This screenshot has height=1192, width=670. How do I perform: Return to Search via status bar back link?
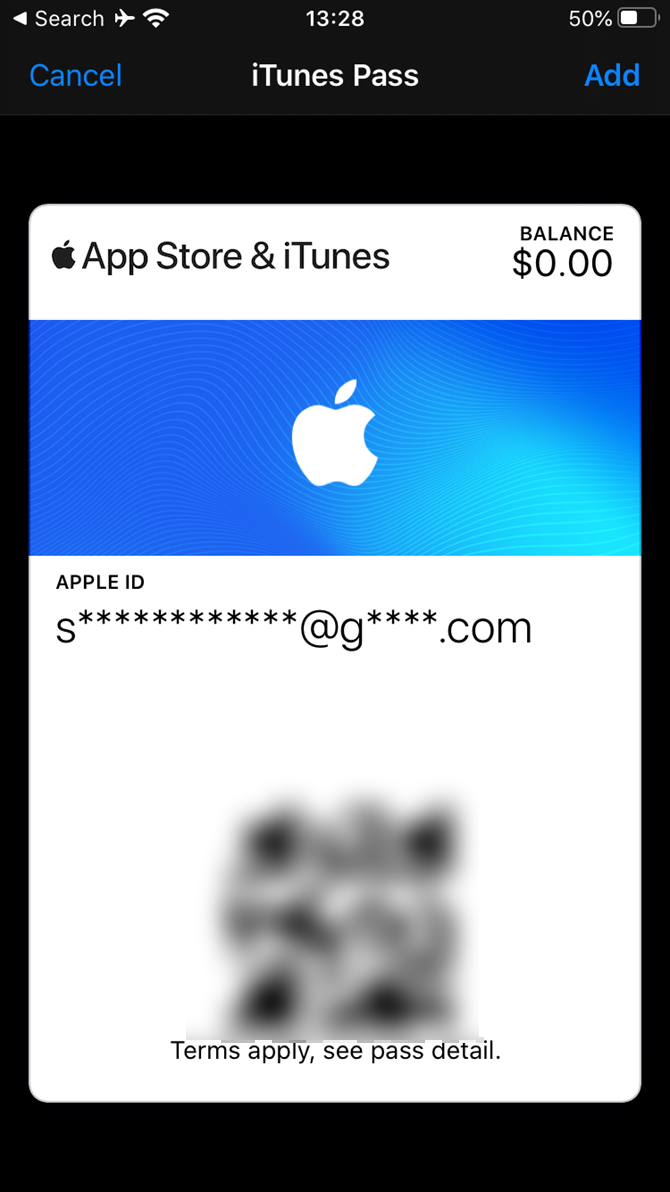(58, 18)
